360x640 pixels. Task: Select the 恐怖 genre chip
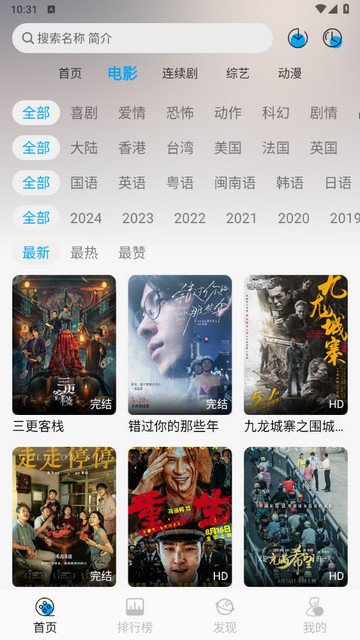[180, 113]
